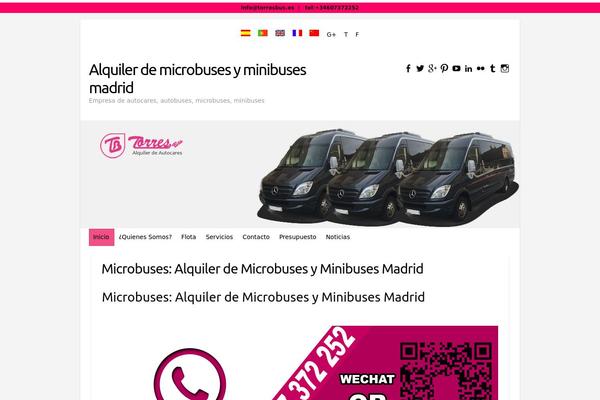The image size is (600, 400).
Task: Open the Noticias section
Action: click(338, 237)
